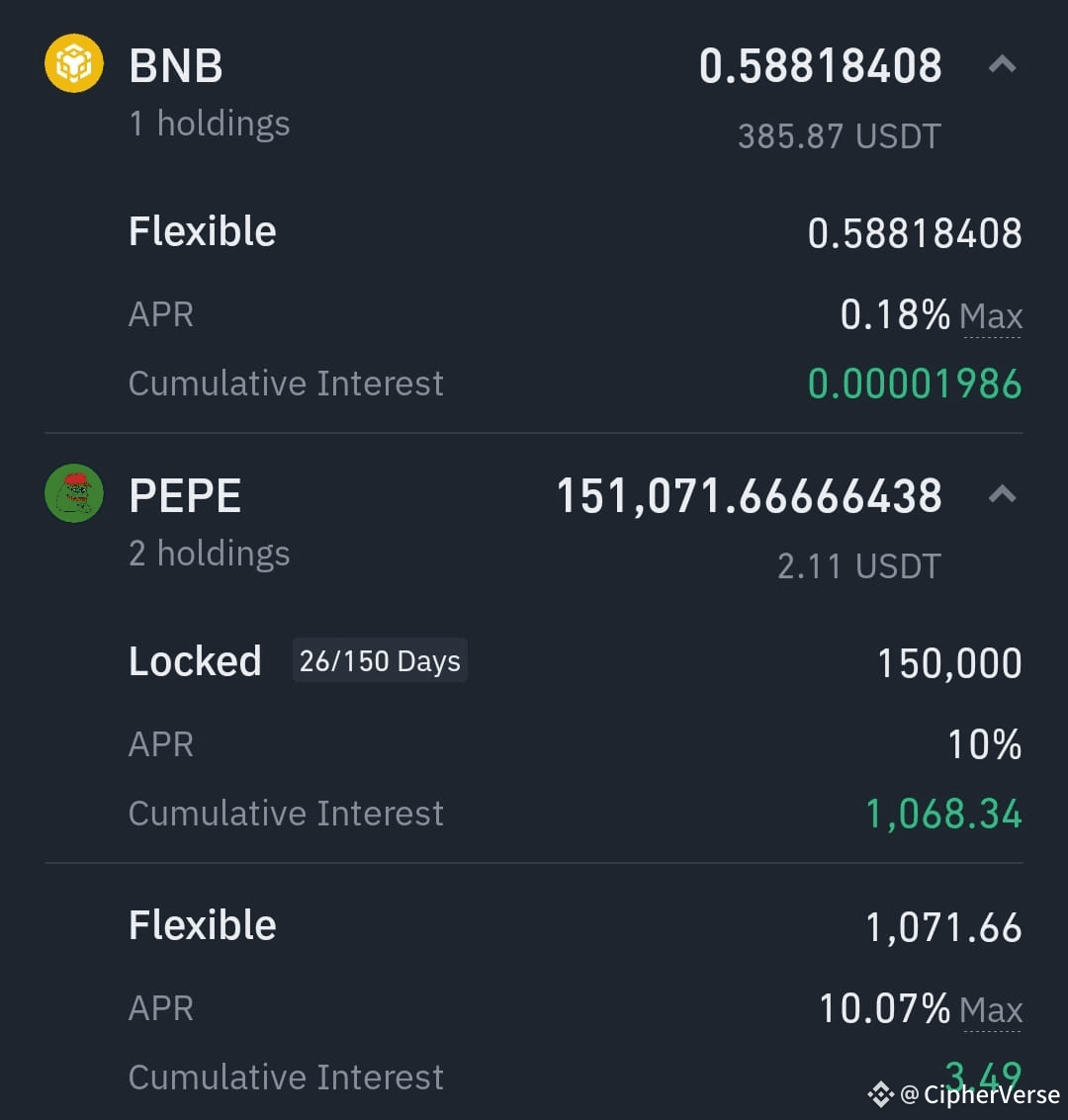The width and height of the screenshot is (1068, 1120).
Task: Click the 385.87 USDT valuation text
Action: (840, 136)
